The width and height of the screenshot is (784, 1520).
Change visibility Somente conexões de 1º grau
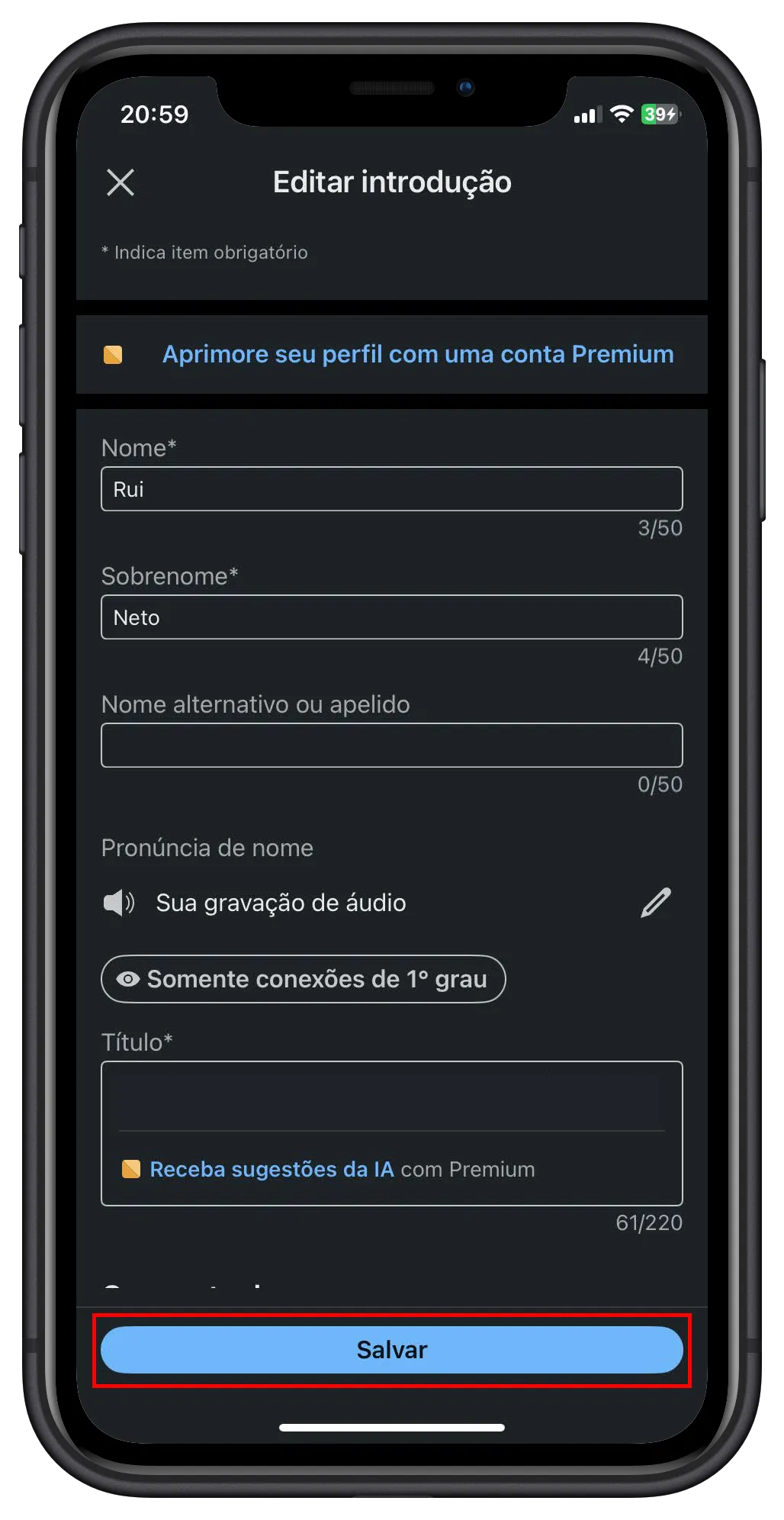pos(303,979)
